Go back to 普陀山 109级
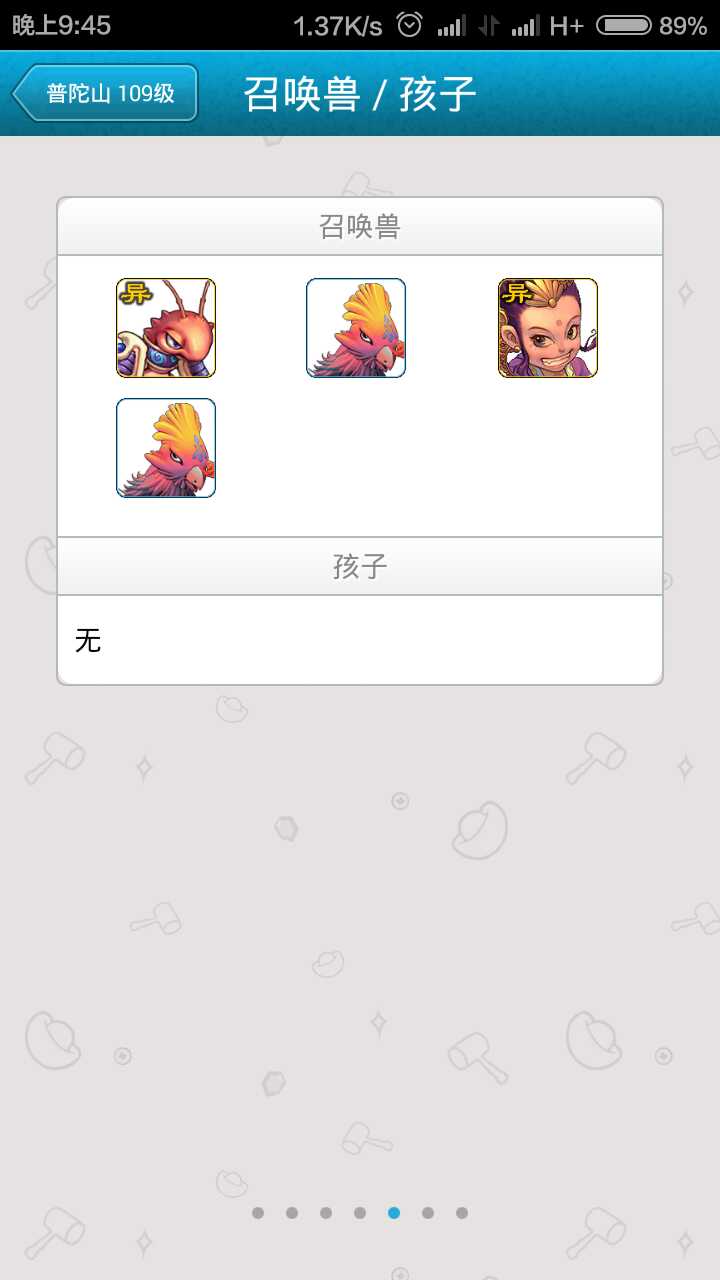Viewport: 720px width, 1280px height. [x=105, y=93]
